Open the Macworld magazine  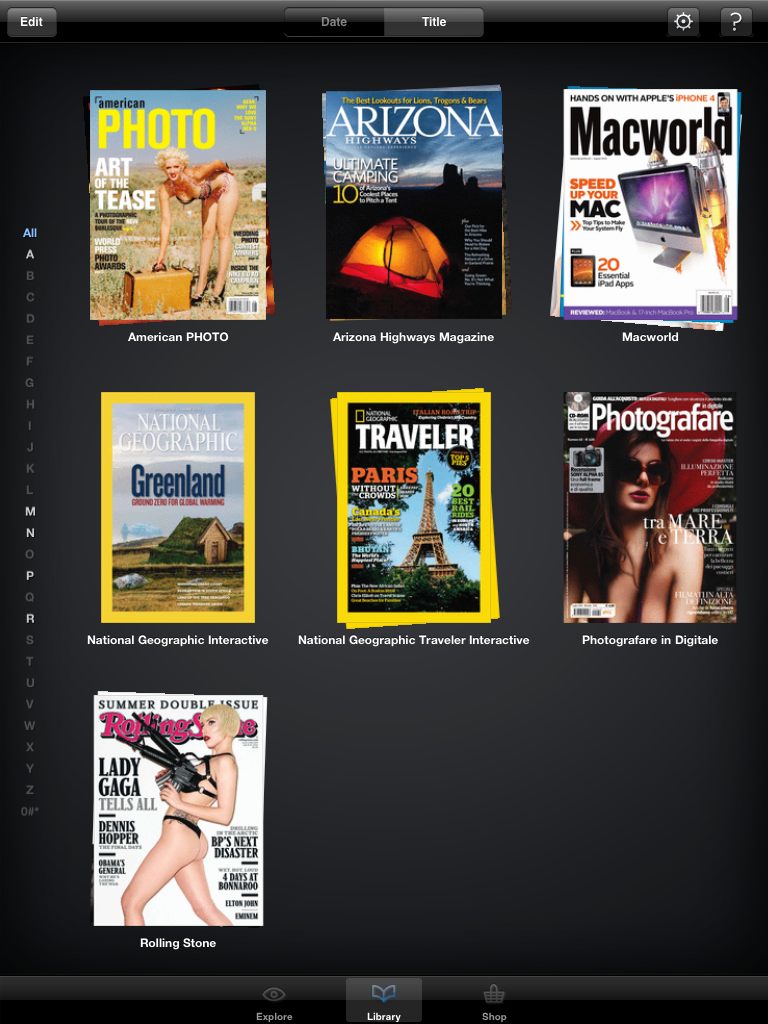pos(650,205)
